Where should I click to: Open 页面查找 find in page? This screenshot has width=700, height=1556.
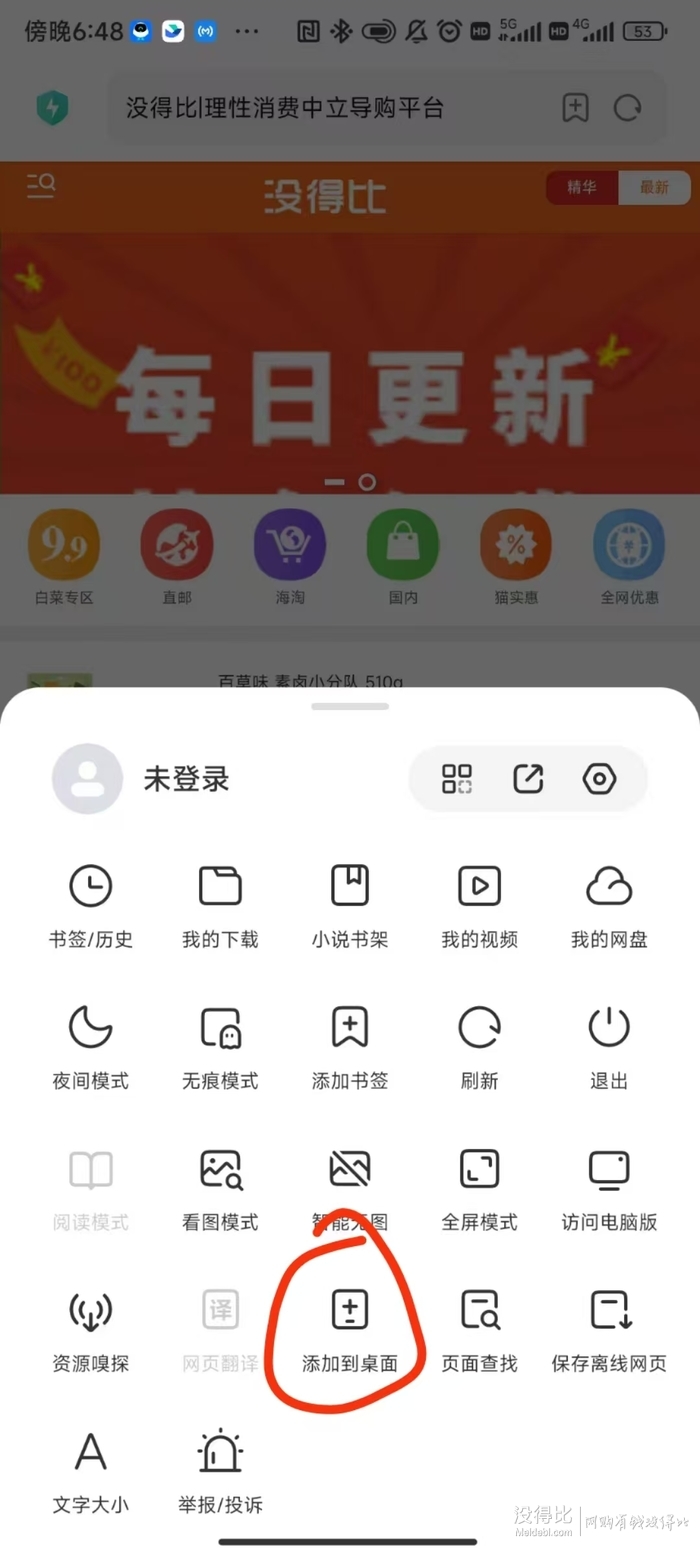pos(479,1329)
